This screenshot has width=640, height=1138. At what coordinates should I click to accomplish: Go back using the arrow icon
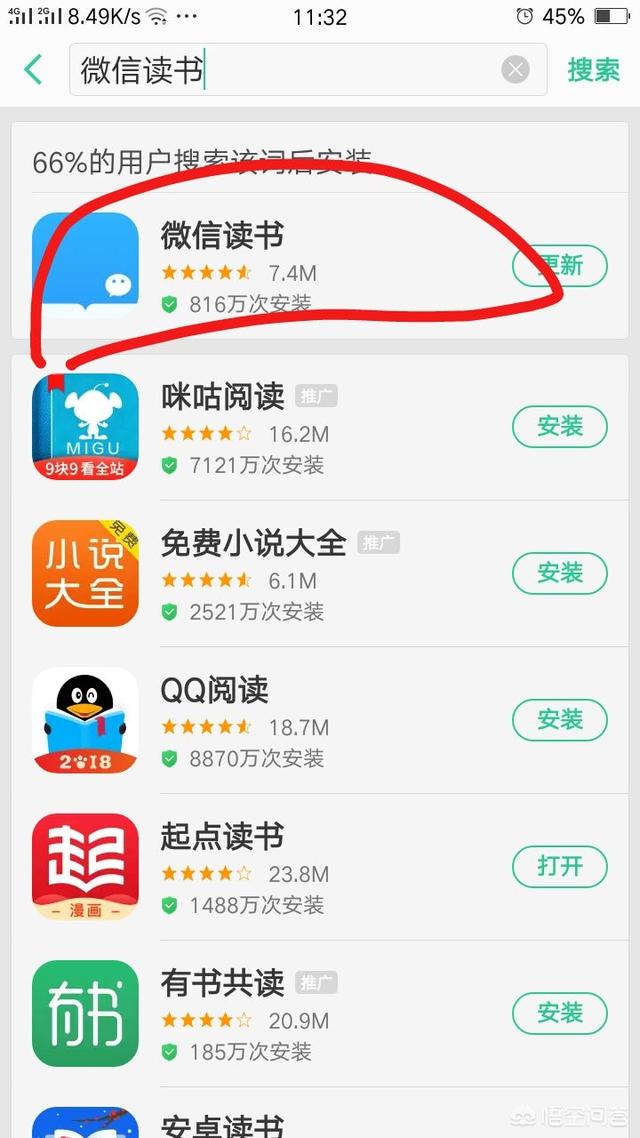pyautogui.click(x=34, y=70)
